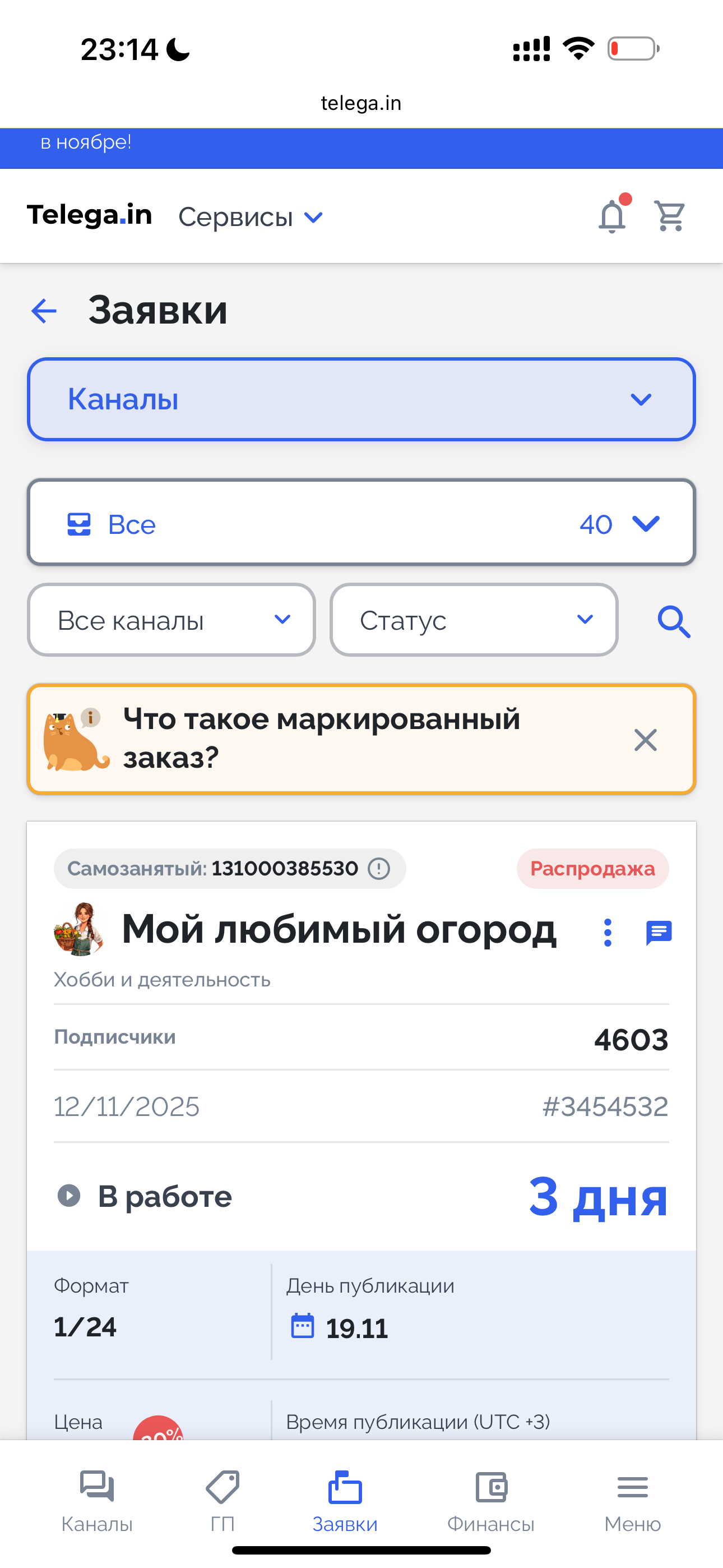Image resolution: width=723 pixels, height=1568 pixels.
Task: Tap the Telega.in logo to go home
Action: pyautogui.click(x=90, y=215)
